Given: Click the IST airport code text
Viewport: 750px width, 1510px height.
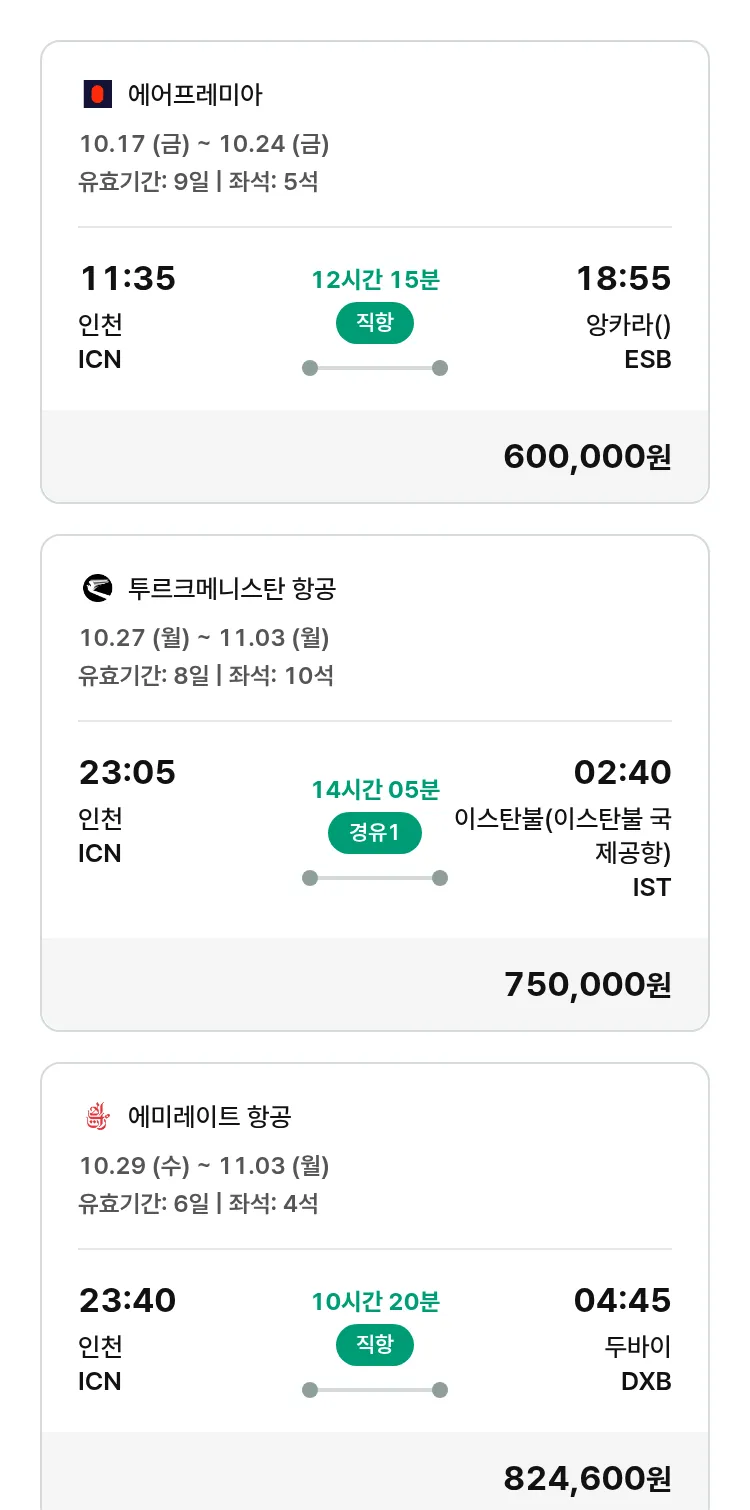Looking at the screenshot, I should click(x=651, y=887).
